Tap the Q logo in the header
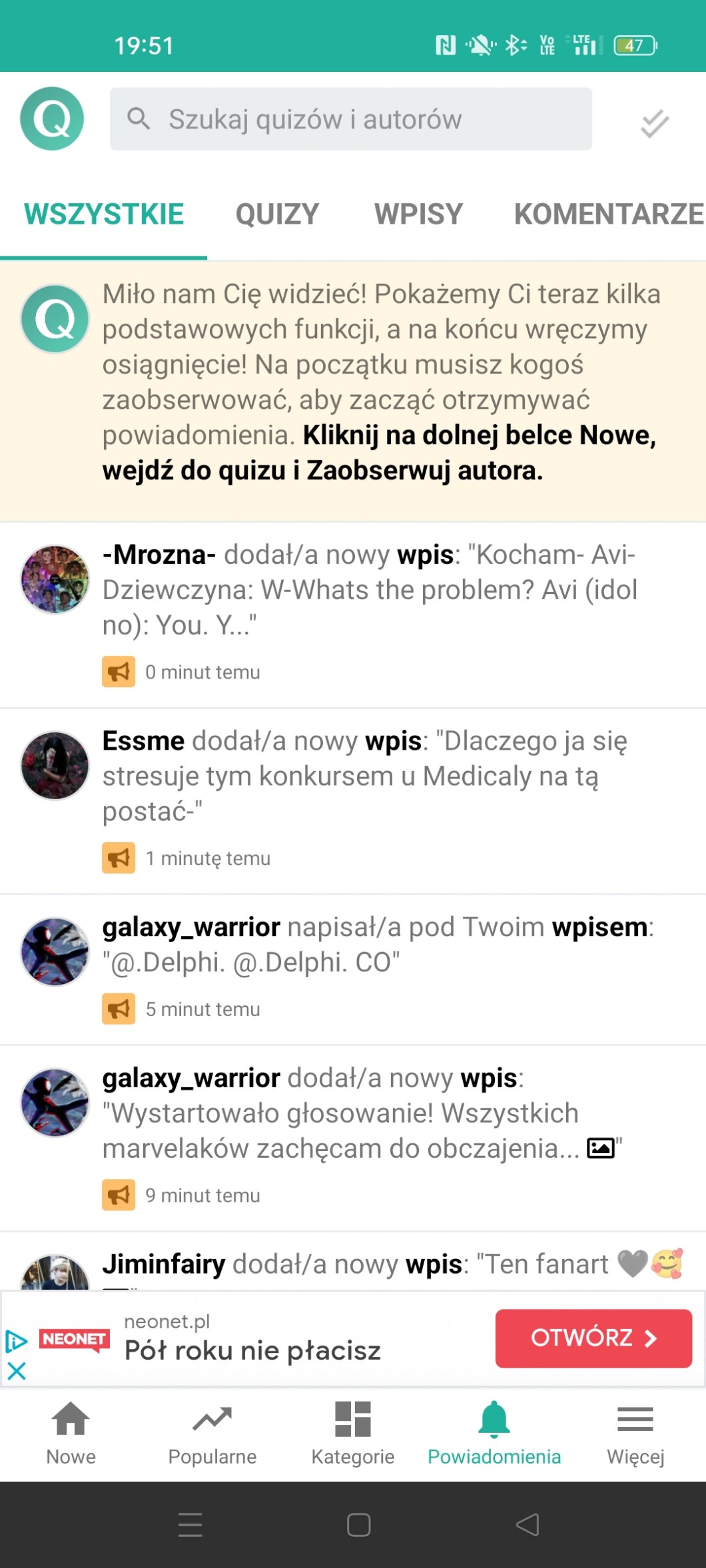Viewport: 706px width, 1568px height. [52, 119]
